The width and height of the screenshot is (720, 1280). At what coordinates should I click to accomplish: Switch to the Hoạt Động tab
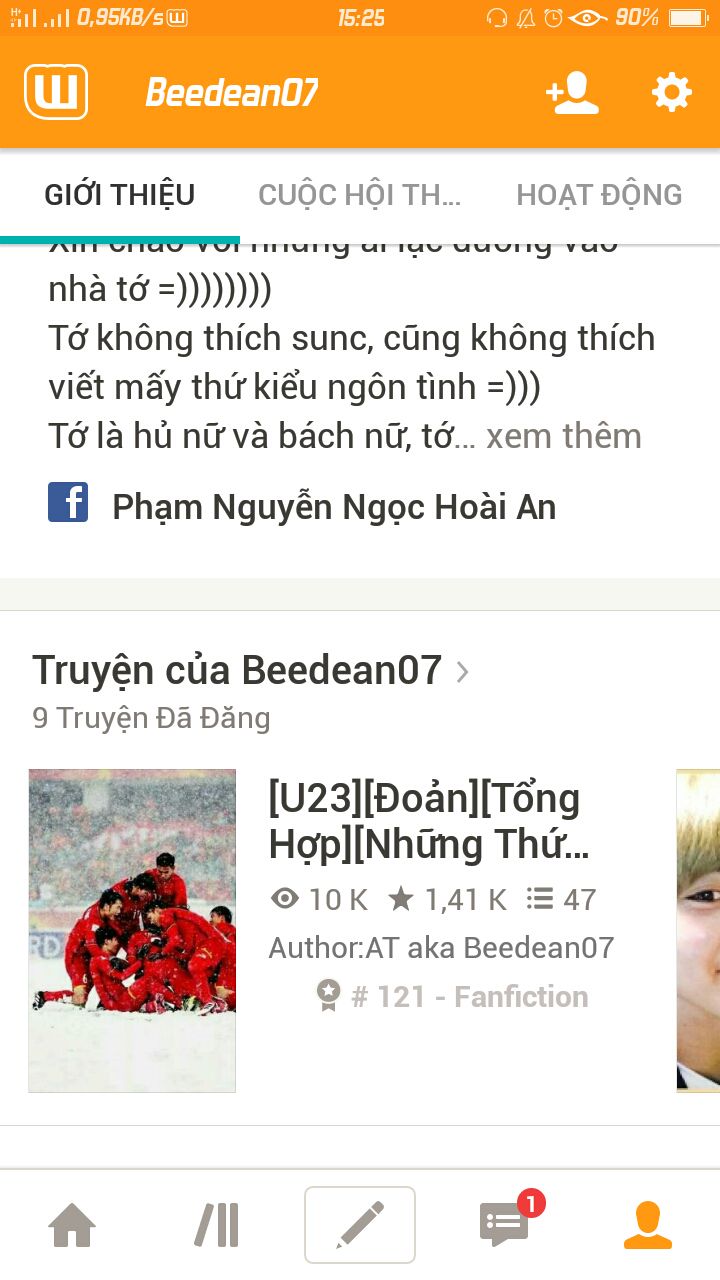(x=599, y=195)
